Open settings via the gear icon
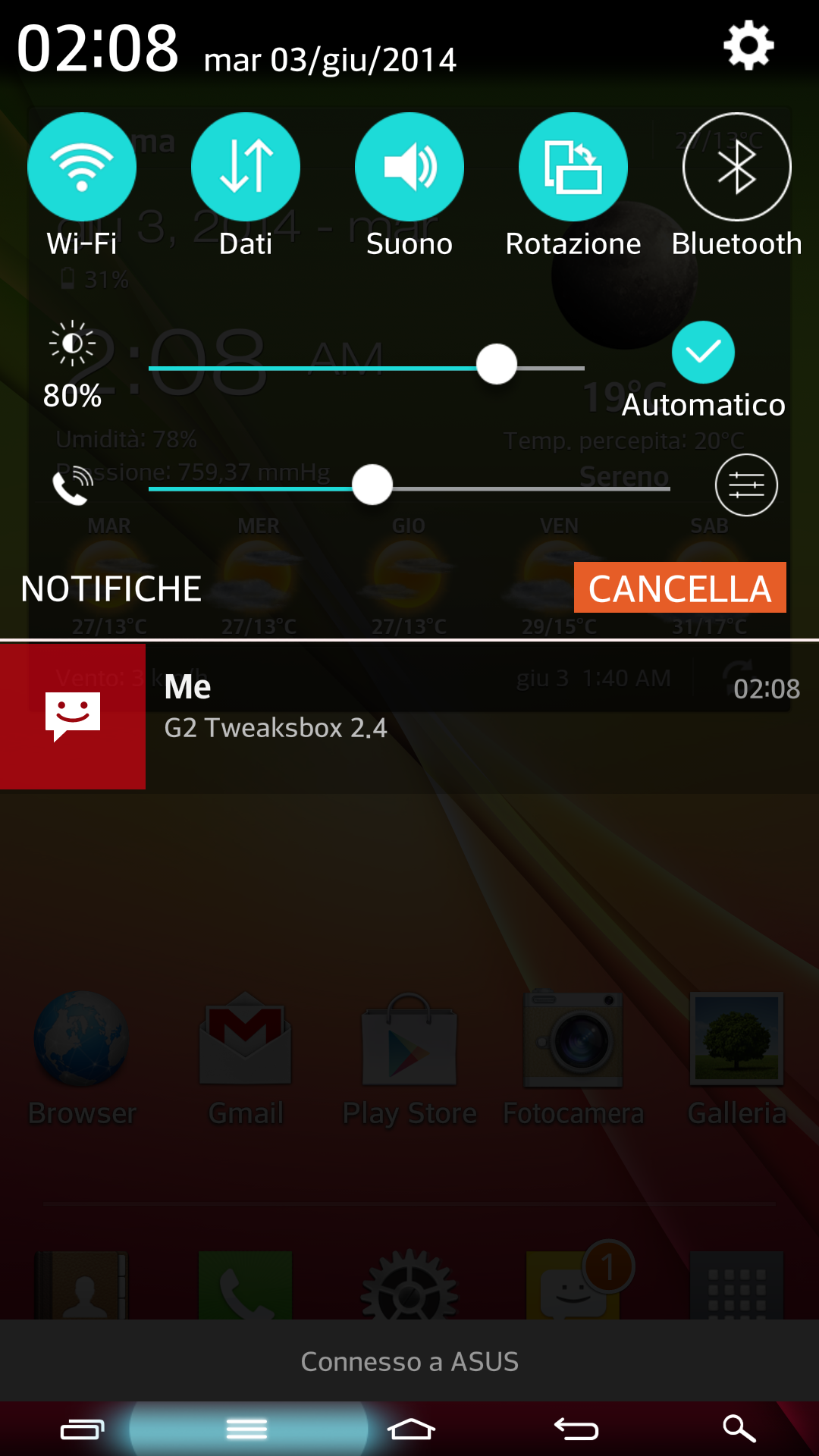This screenshot has width=819, height=1456. coord(748,45)
